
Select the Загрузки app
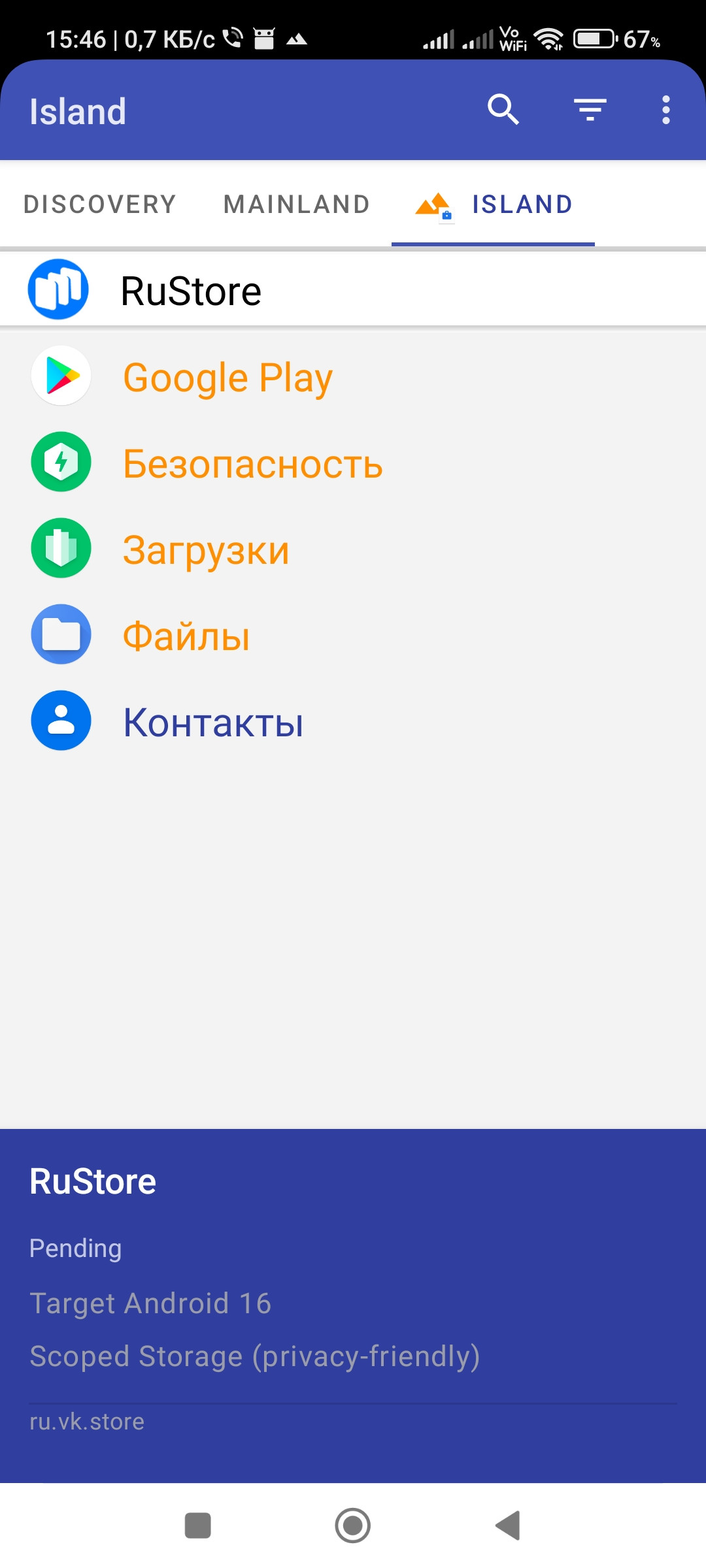click(206, 549)
